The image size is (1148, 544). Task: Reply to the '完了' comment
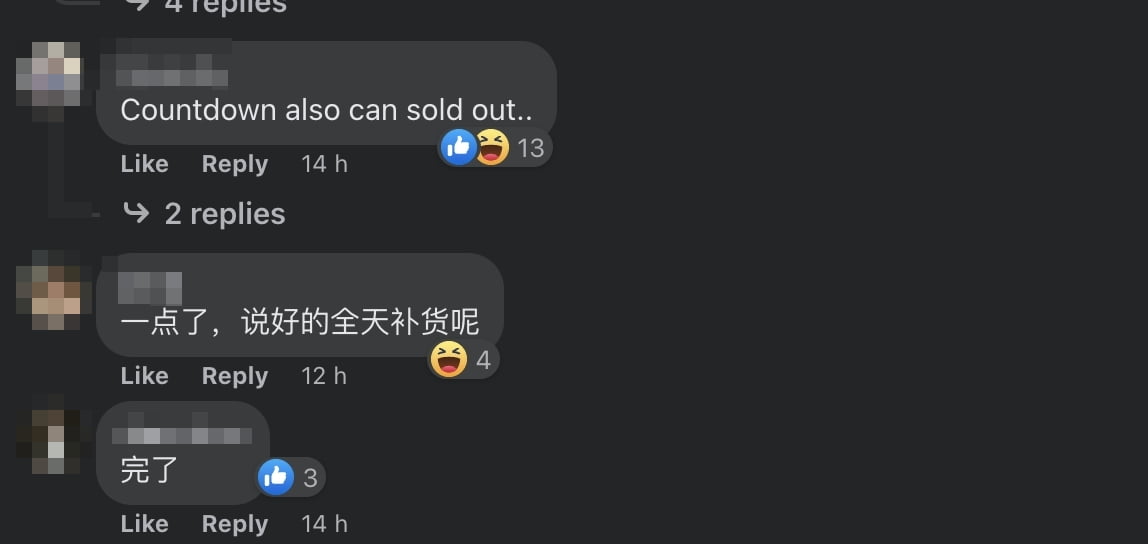tap(234, 524)
